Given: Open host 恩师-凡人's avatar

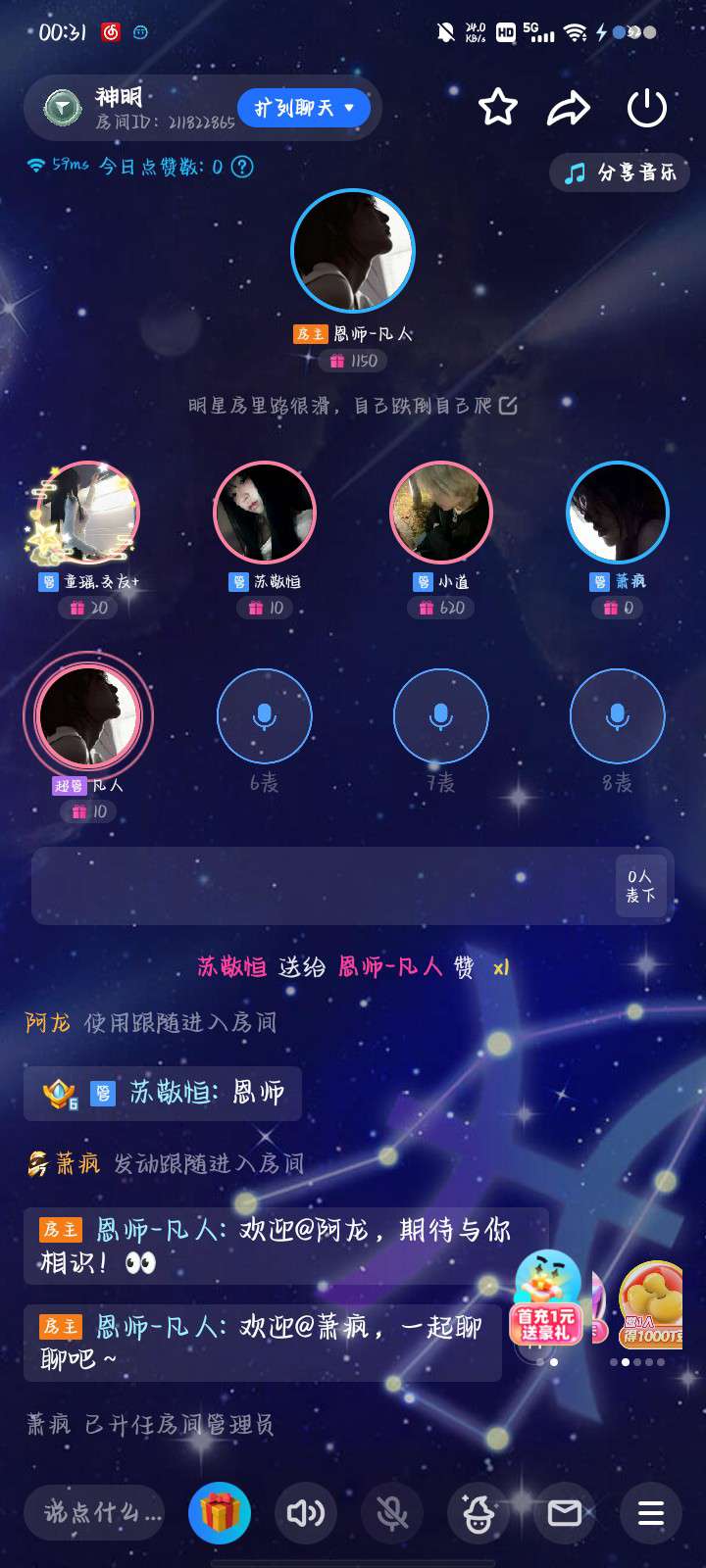Looking at the screenshot, I should (x=353, y=251).
